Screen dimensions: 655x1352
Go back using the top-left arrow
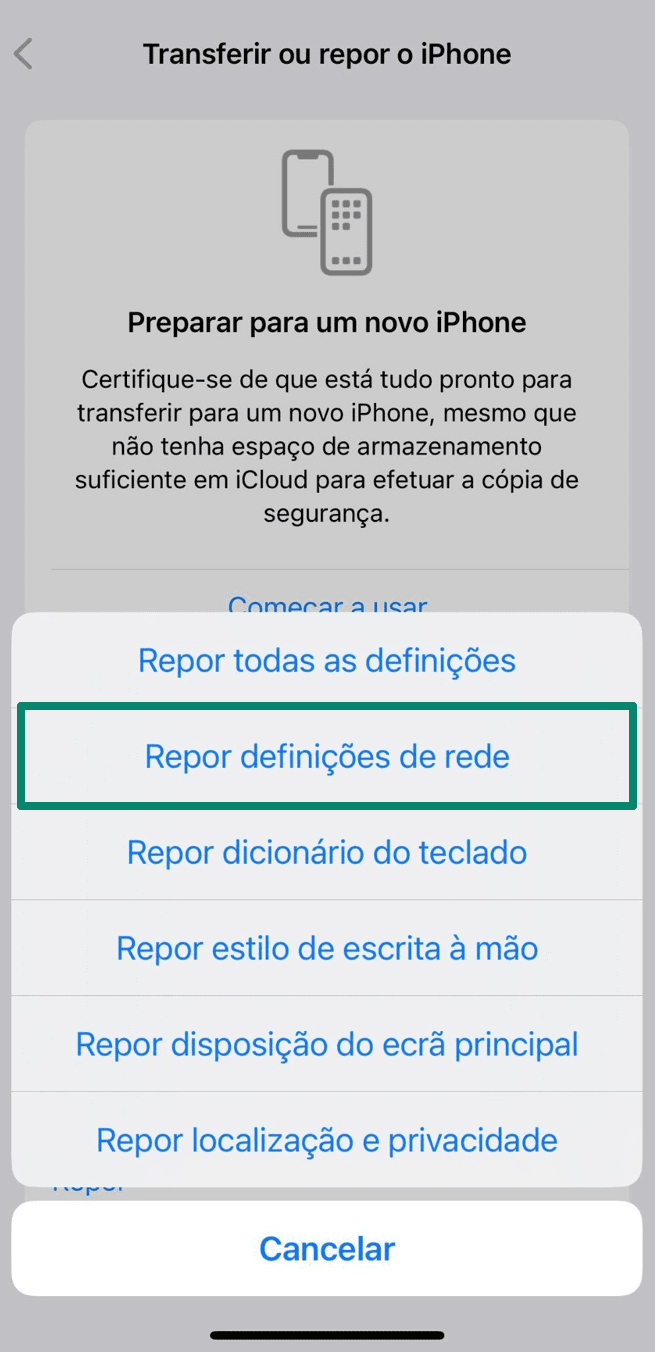click(x=24, y=54)
